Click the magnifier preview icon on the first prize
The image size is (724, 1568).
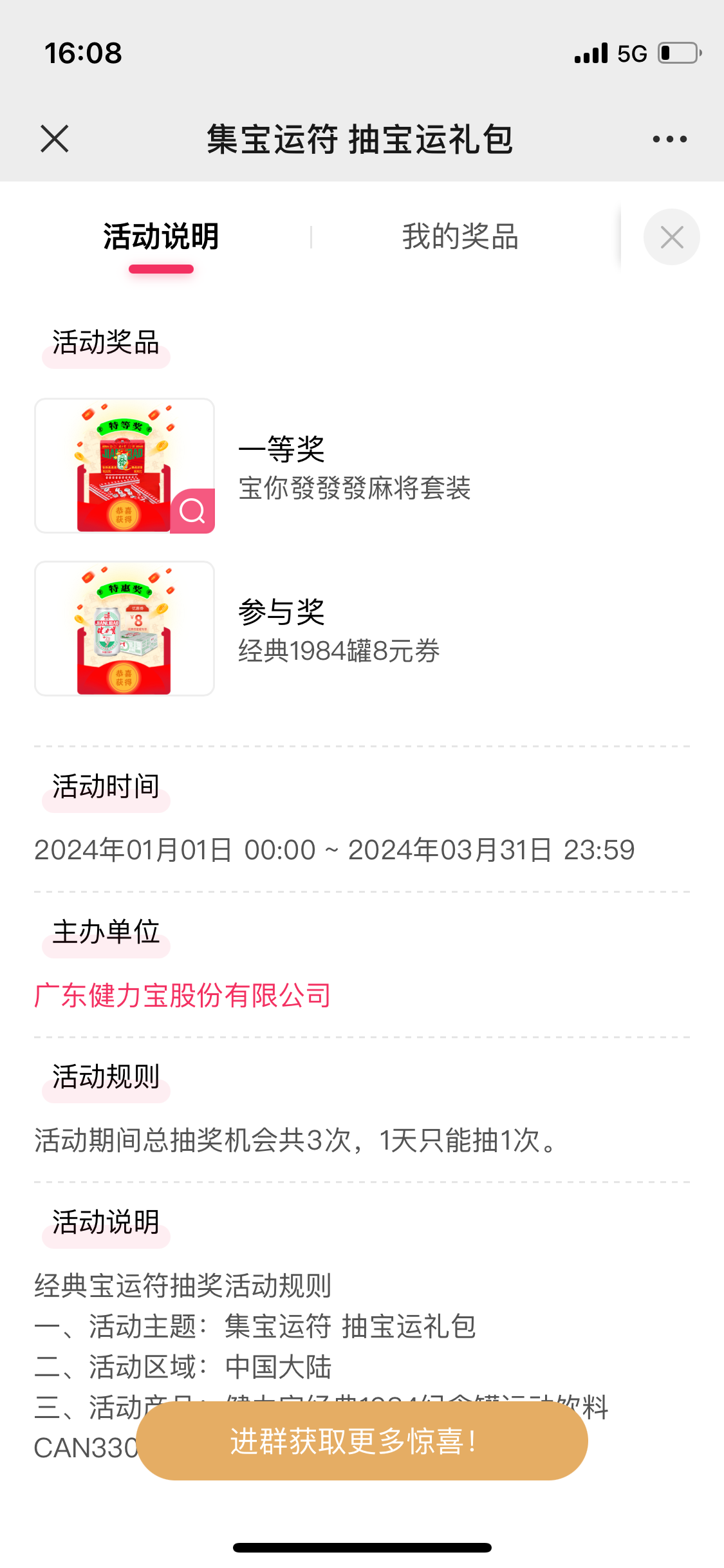coord(192,510)
